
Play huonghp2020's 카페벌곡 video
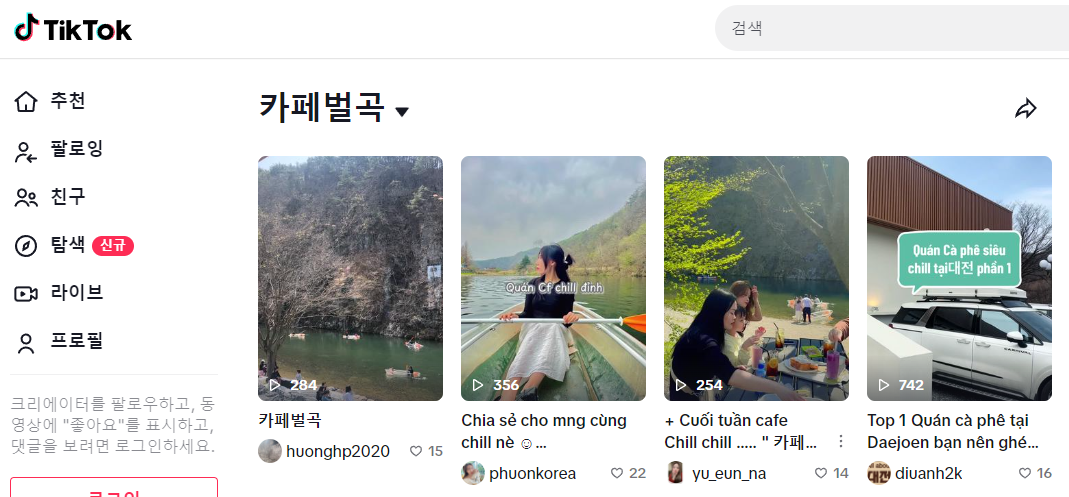pos(350,278)
